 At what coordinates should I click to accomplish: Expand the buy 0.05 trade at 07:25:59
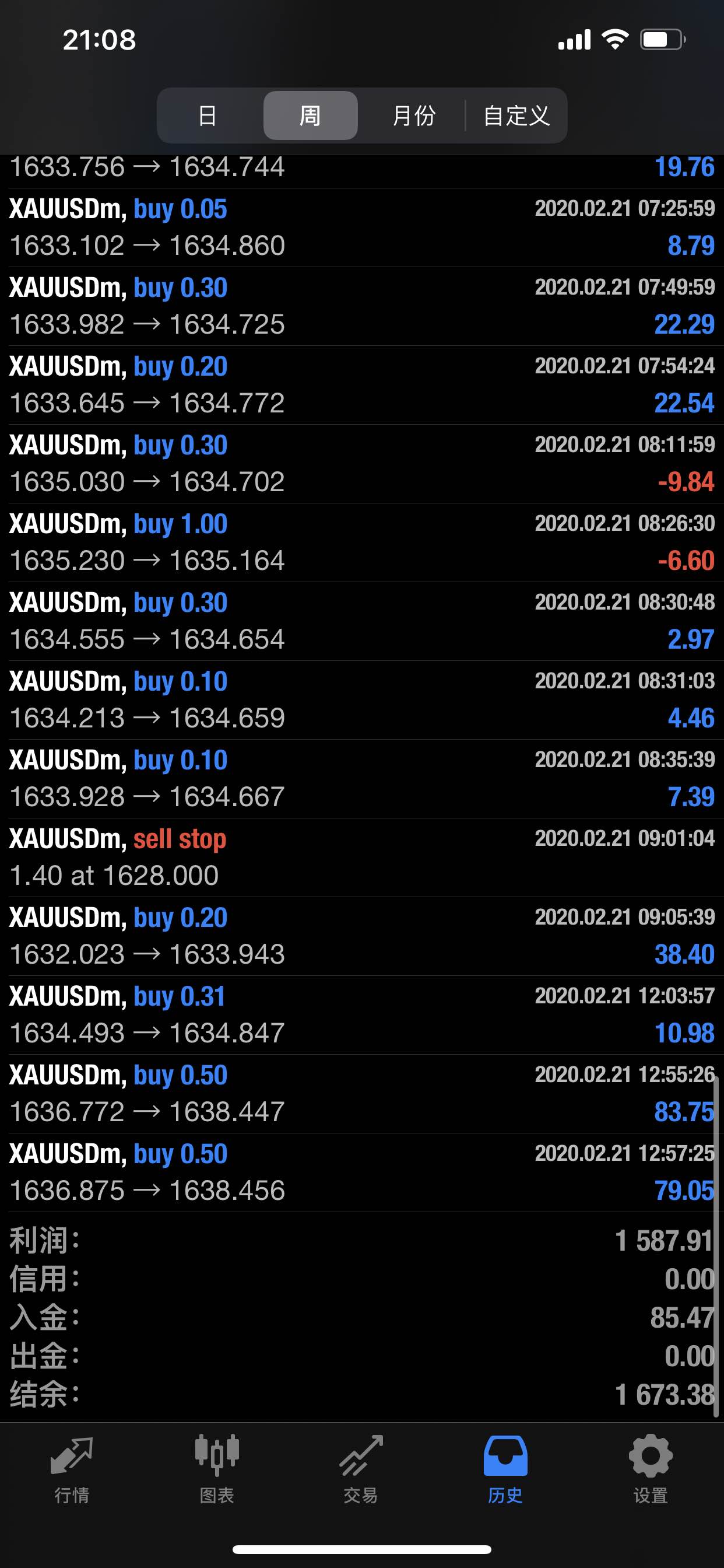pyautogui.click(x=362, y=228)
